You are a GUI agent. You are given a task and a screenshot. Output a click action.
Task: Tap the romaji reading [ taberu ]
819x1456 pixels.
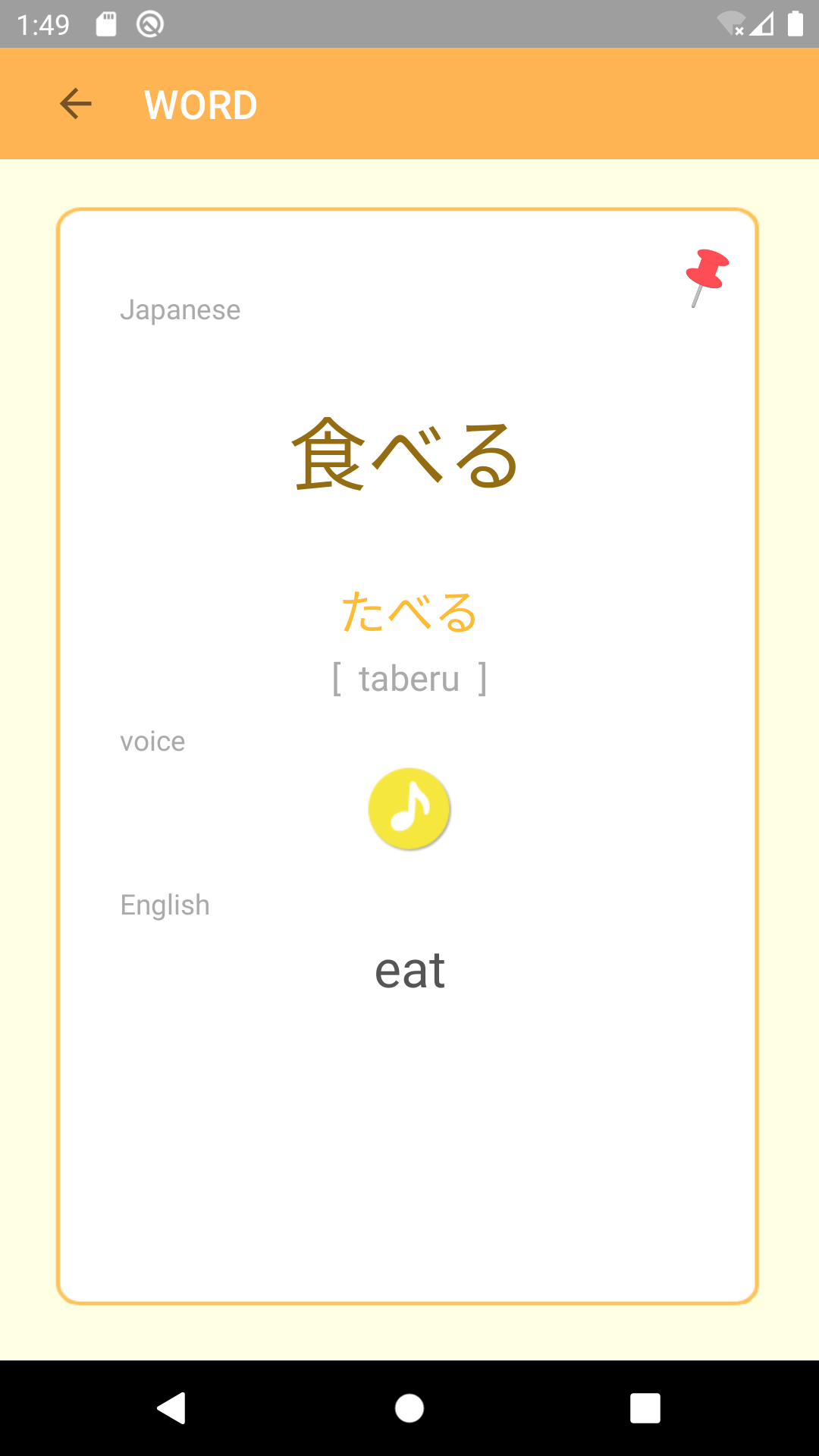point(409,678)
